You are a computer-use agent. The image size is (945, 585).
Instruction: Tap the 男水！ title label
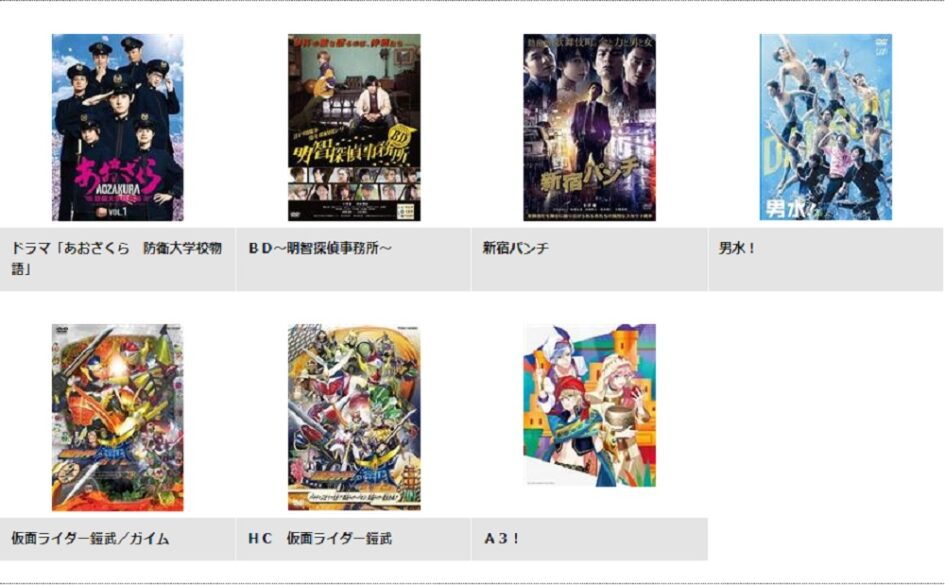[737, 248]
